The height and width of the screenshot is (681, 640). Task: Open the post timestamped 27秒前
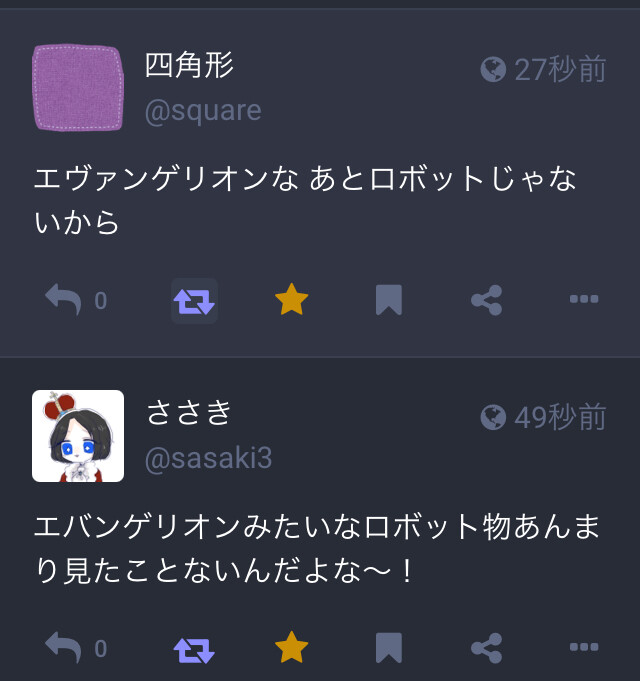[x=559, y=69]
